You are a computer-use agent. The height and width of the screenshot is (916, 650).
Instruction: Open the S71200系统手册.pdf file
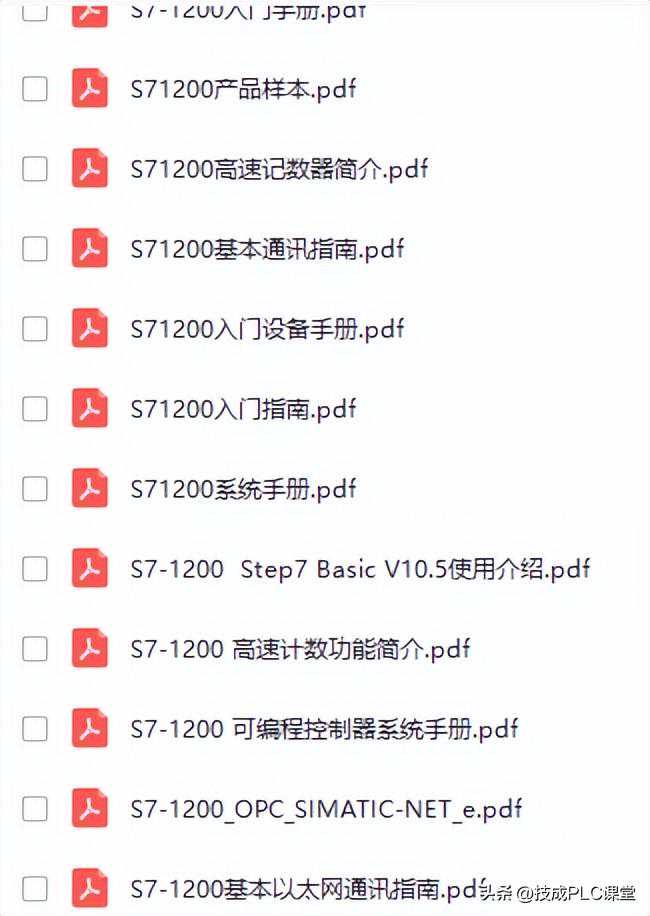[243, 489]
